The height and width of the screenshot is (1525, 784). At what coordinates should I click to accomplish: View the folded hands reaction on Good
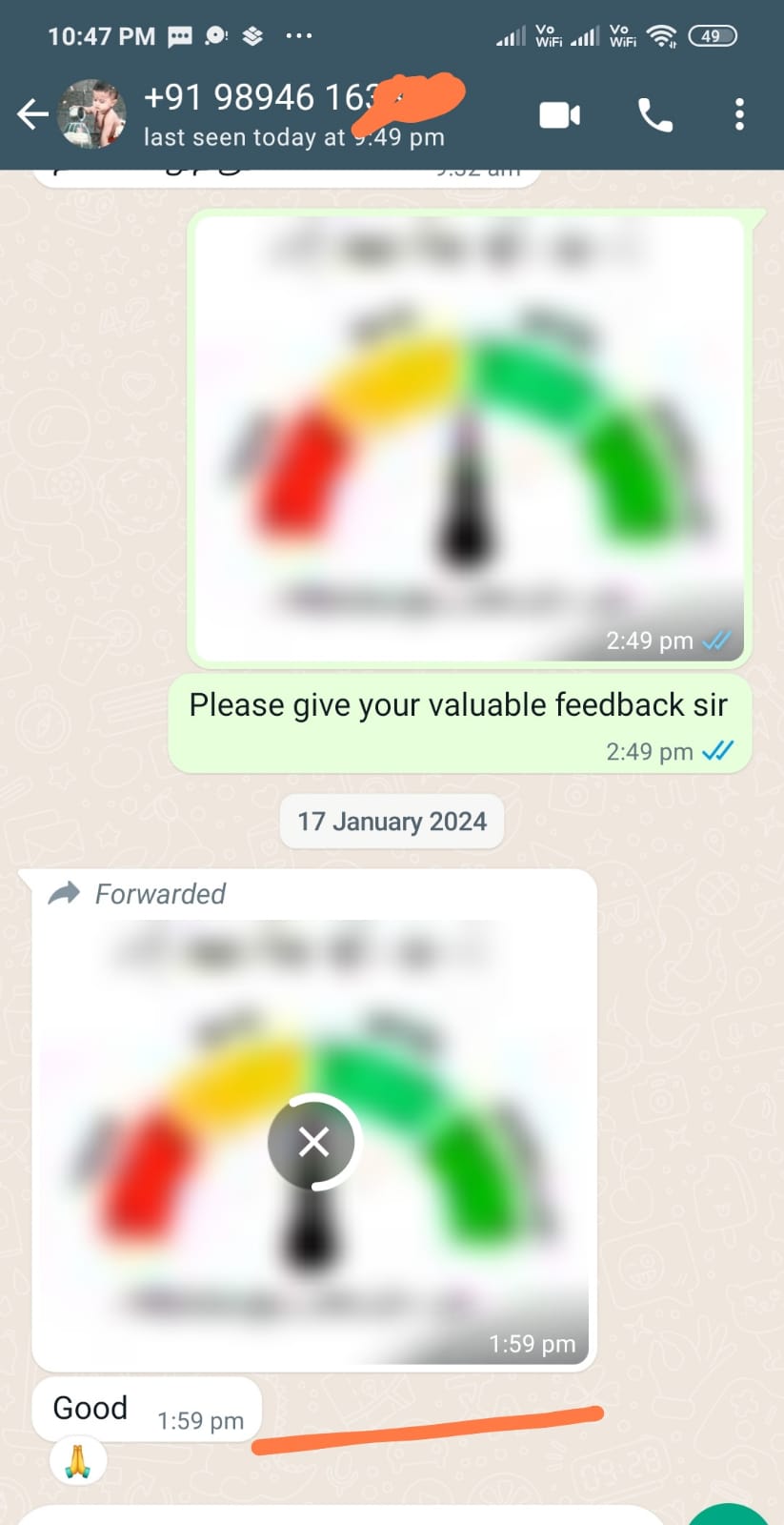[78, 1460]
